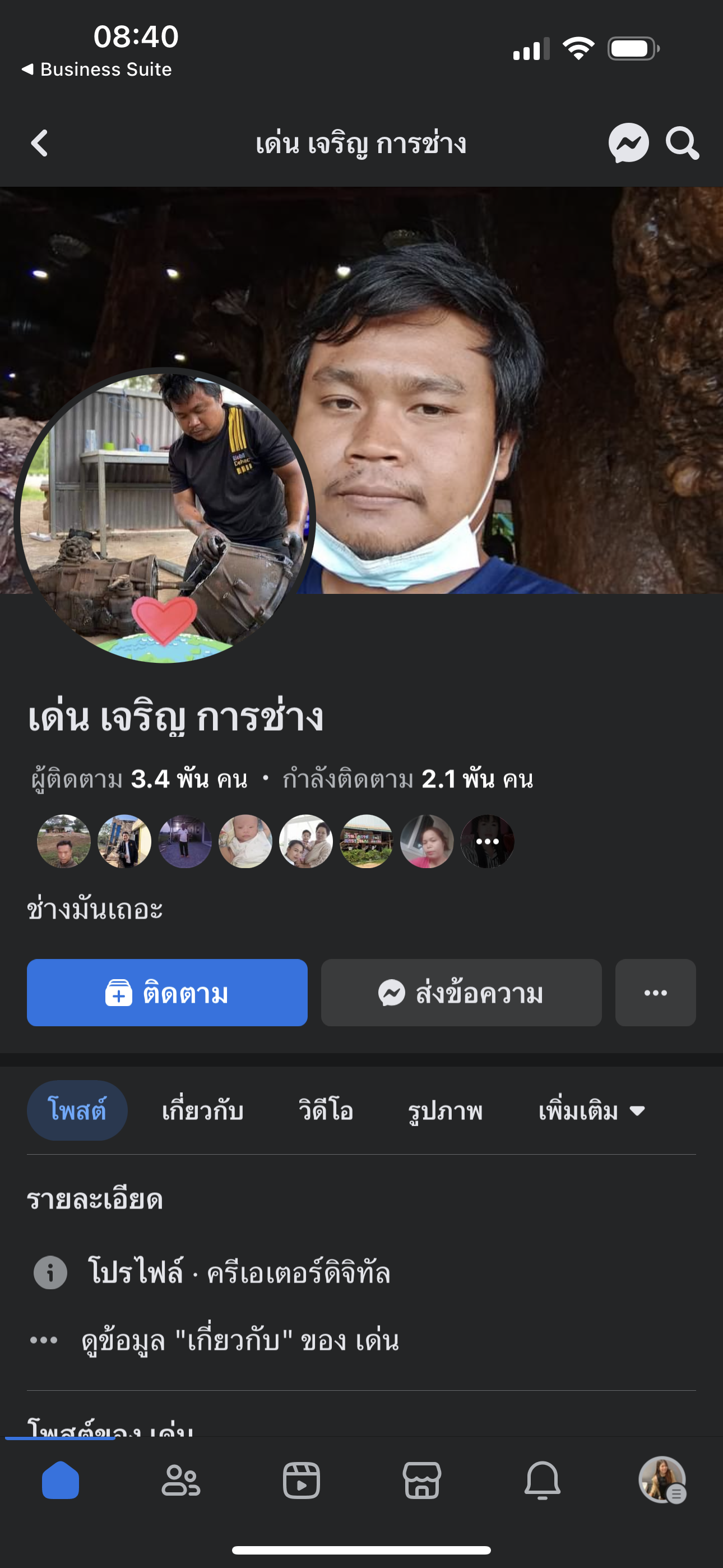This screenshot has height=1568, width=723.
Task: Return to Business Suite app
Action: [x=98, y=70]
